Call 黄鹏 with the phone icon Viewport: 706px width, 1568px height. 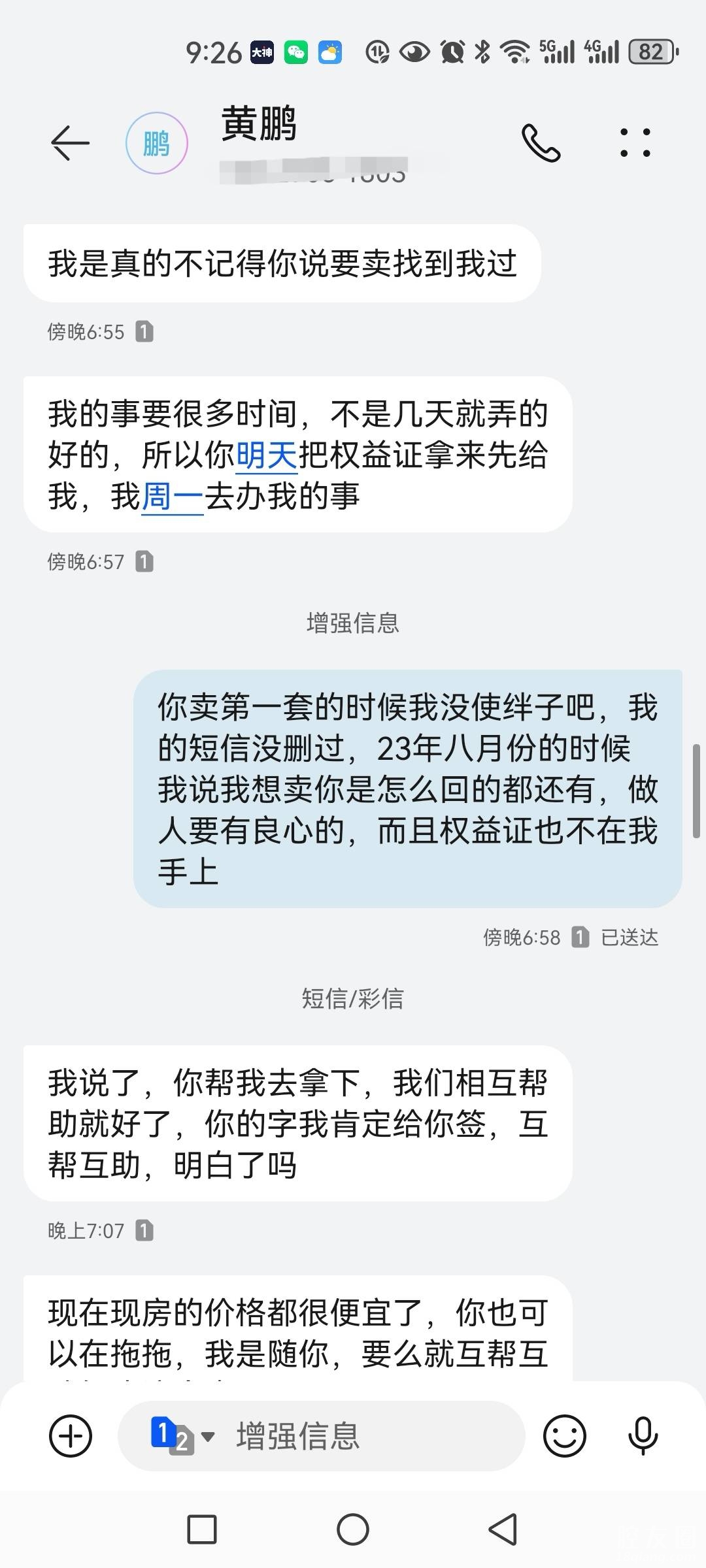tap(541, 142)
